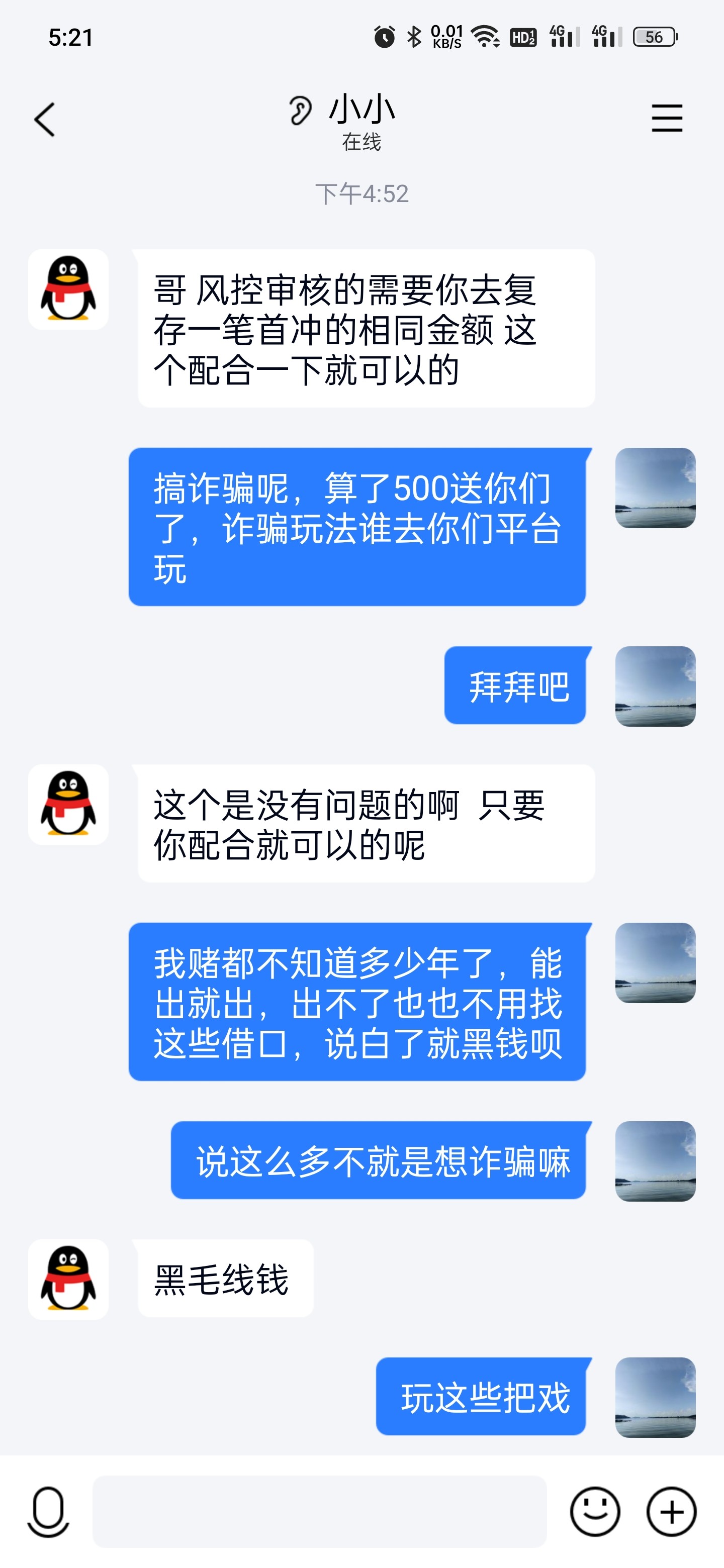Open the chat settings menu
Screen dimensions: 724x1568
[667, 118]
